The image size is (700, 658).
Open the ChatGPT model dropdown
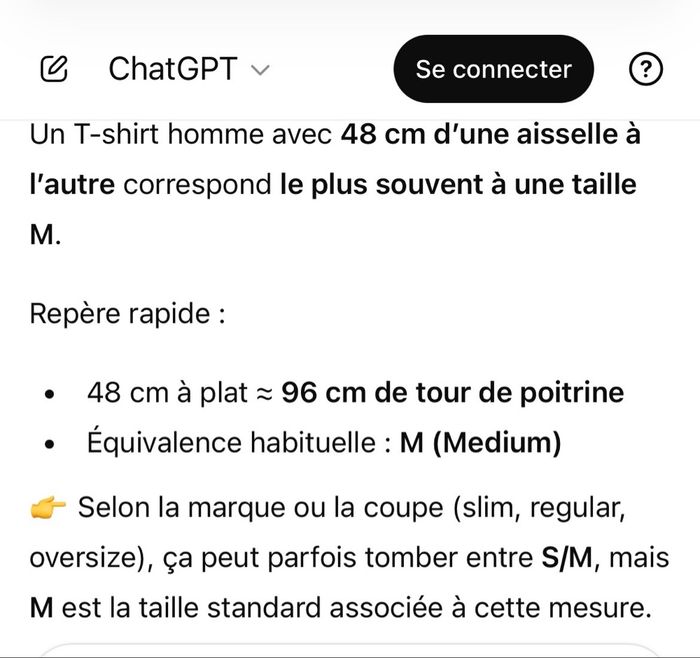pos(189,69)
